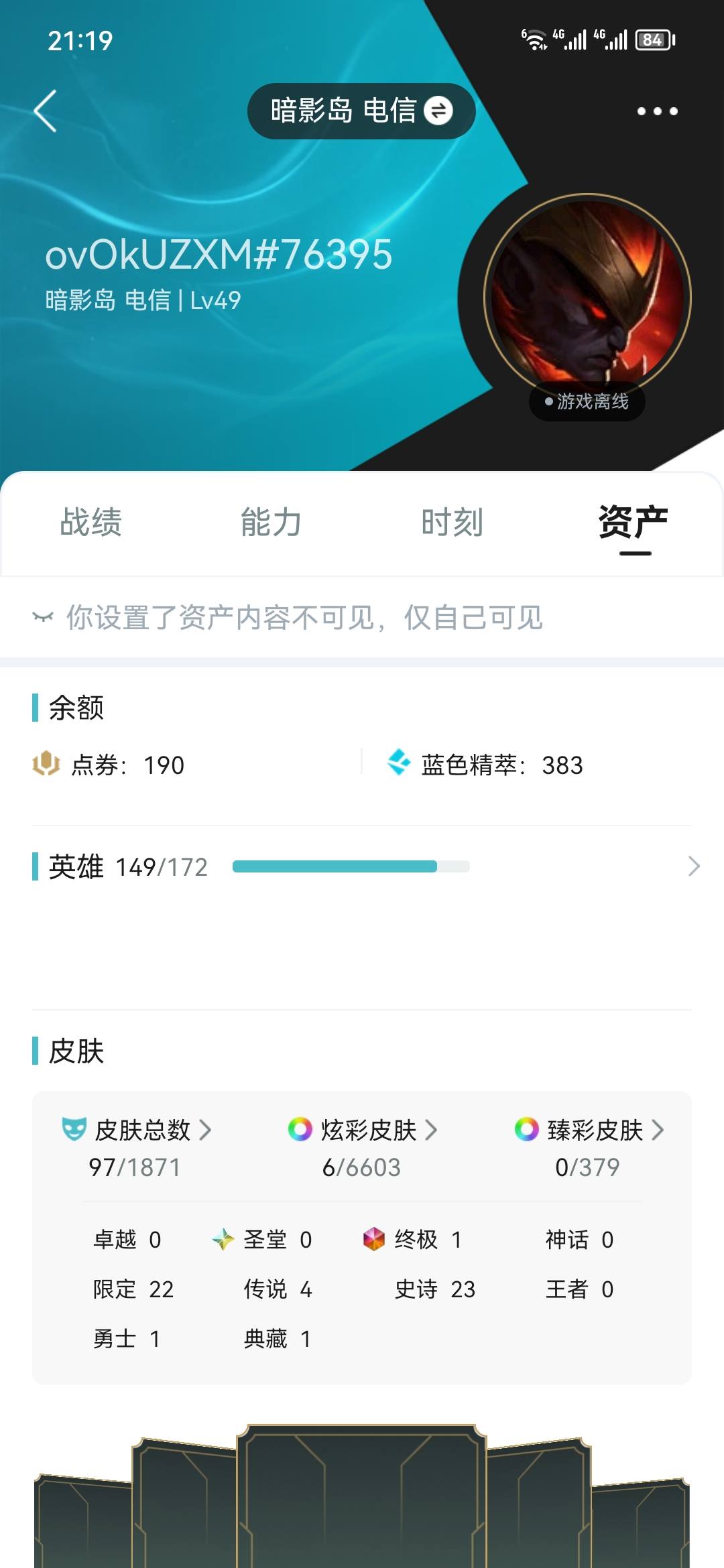Viewport: 724px width, 1568px height.
Task: Switch to the 战绩 tab
Action: (x=91, y=523)
